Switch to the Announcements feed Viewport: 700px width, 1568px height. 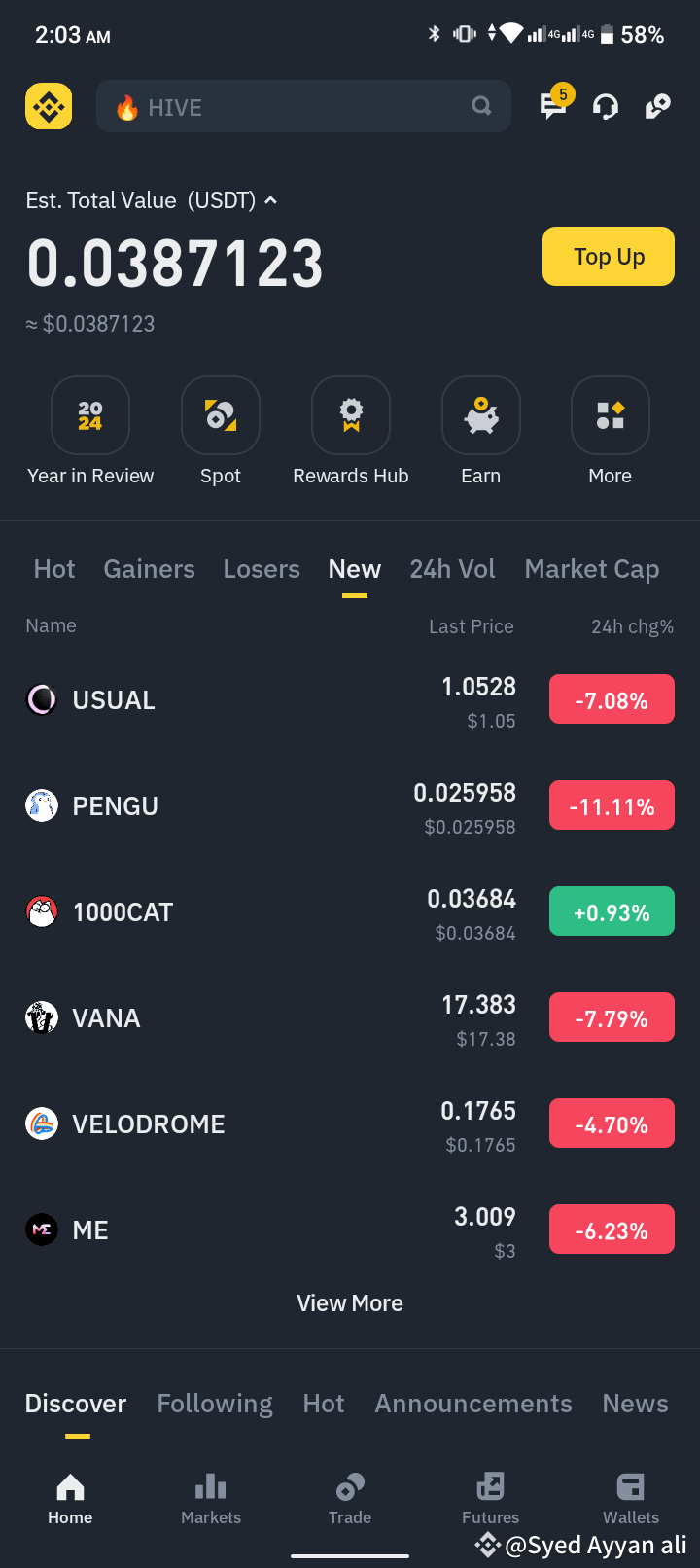472,1403
